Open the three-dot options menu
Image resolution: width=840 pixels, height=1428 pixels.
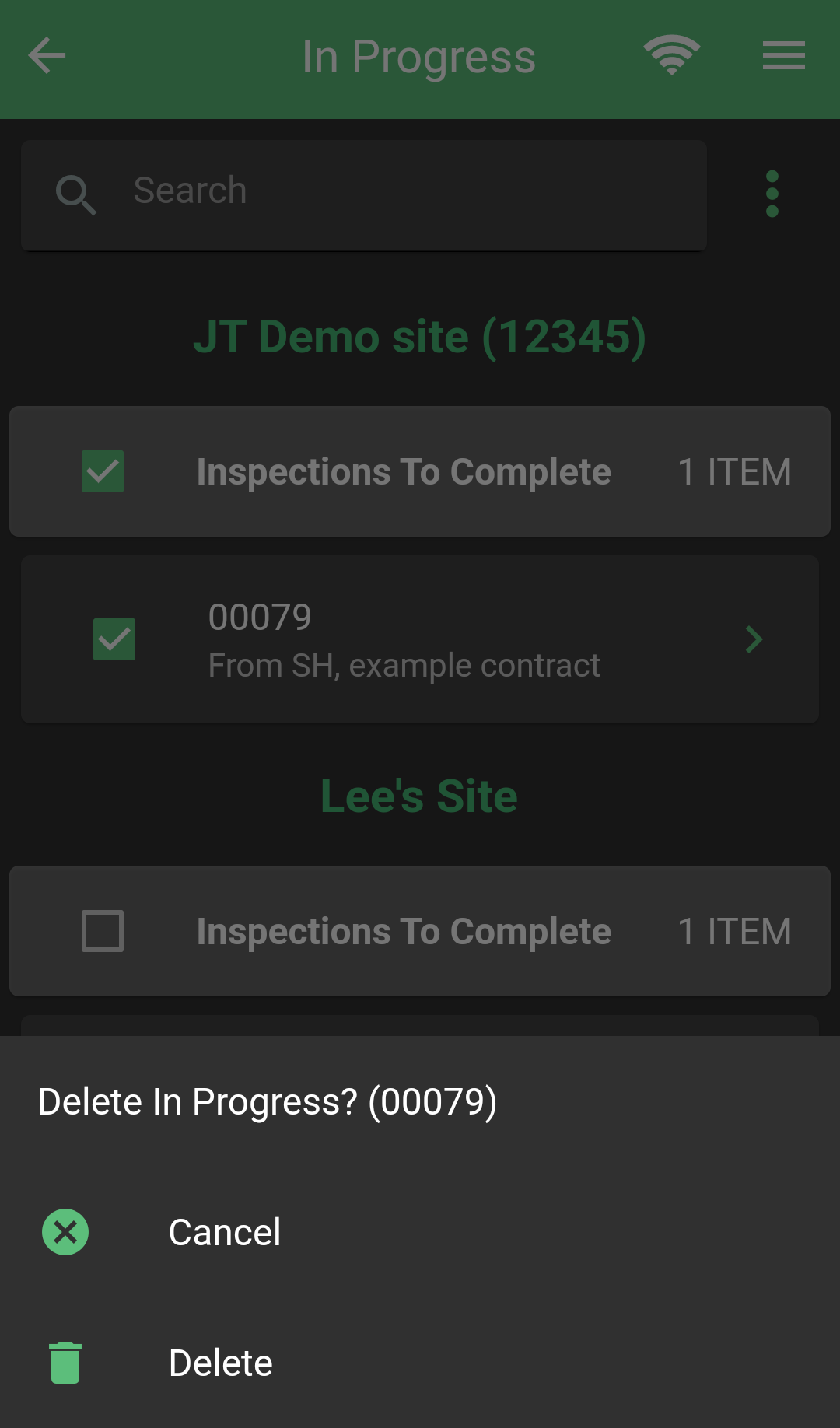[x=772, y=194]
